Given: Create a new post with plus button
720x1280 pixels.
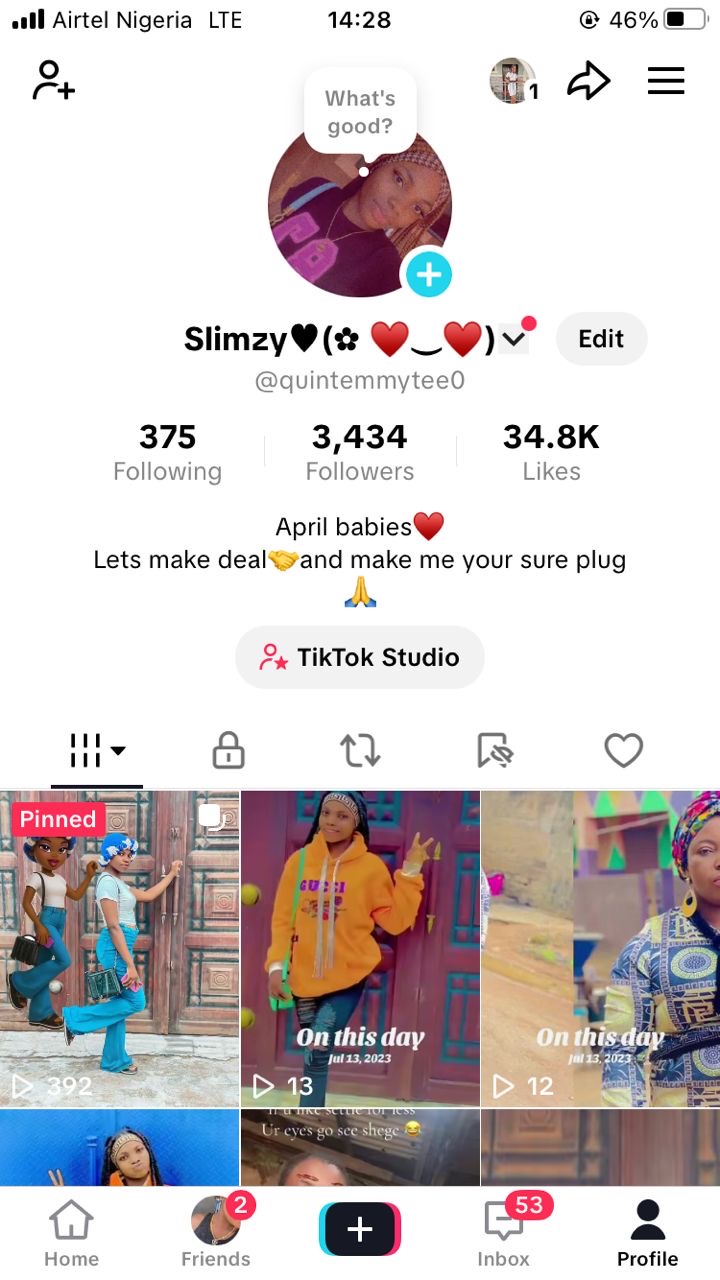Looking at the screenshot, I should 360,1229.
